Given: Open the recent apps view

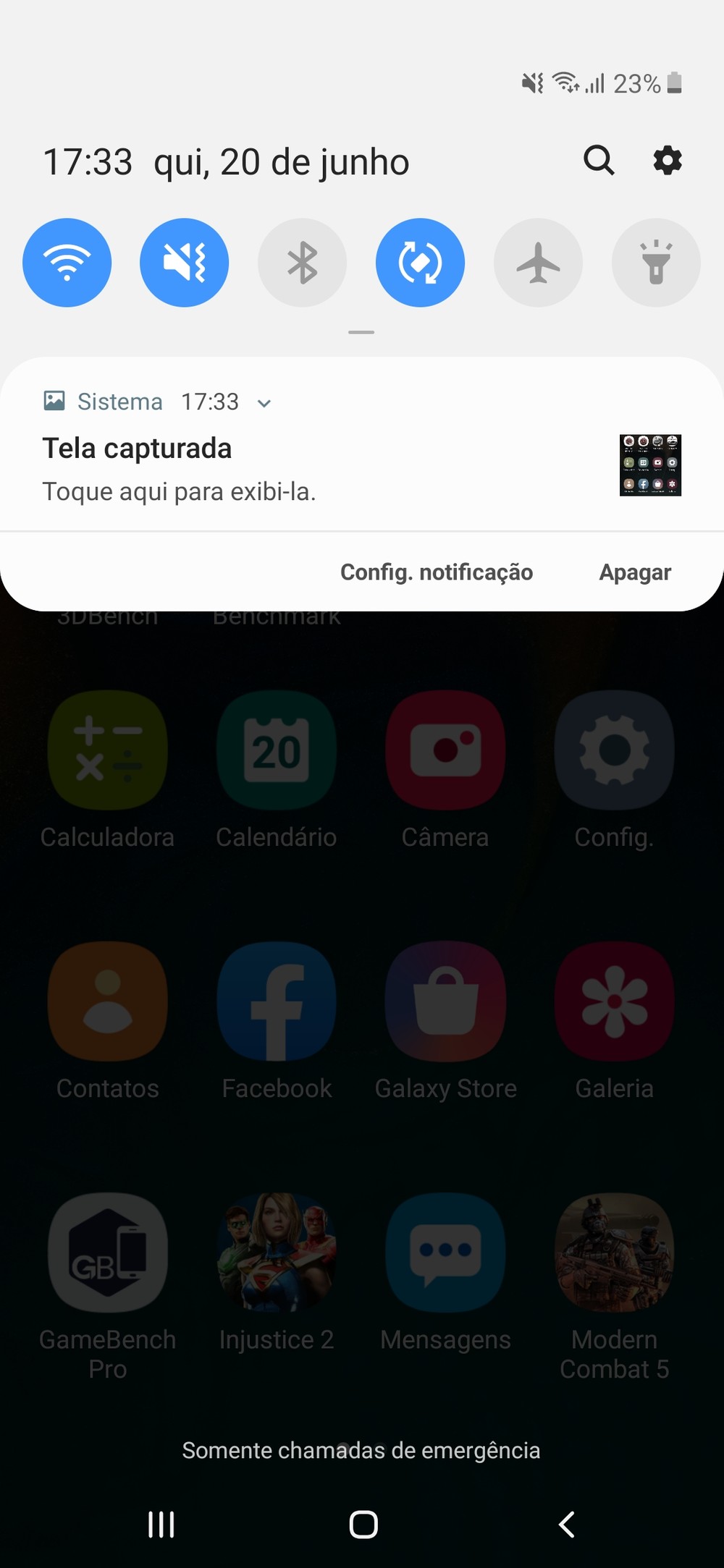Looking at the screenshot, I should point(161,1524).
